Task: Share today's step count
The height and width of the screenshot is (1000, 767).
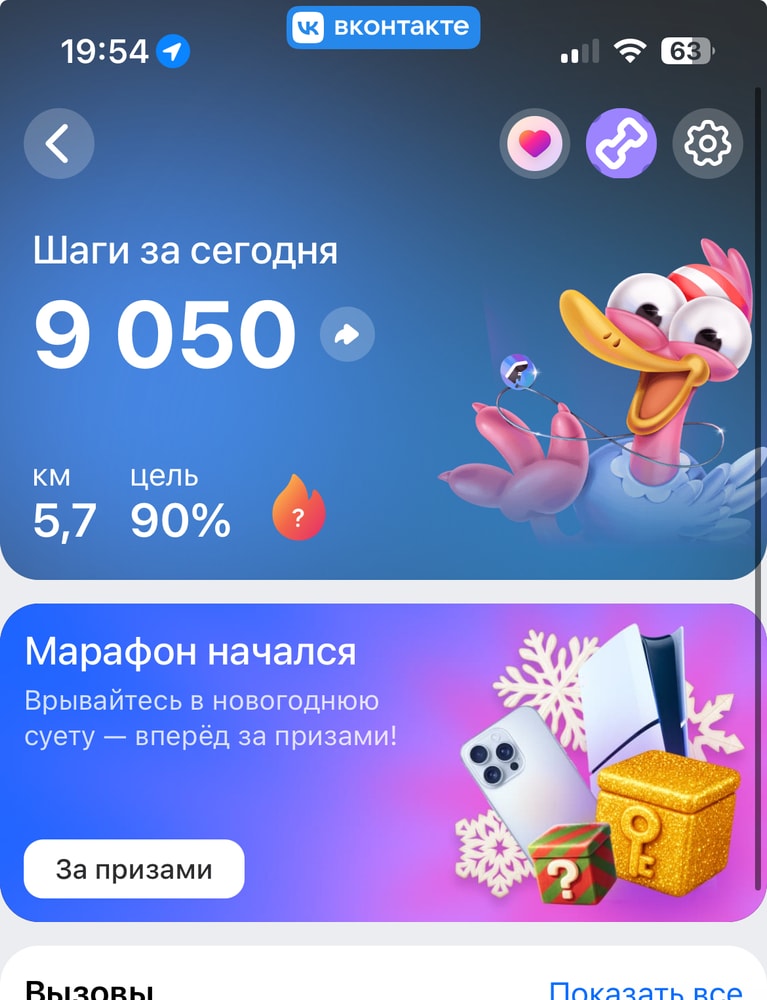Action: 347,335
